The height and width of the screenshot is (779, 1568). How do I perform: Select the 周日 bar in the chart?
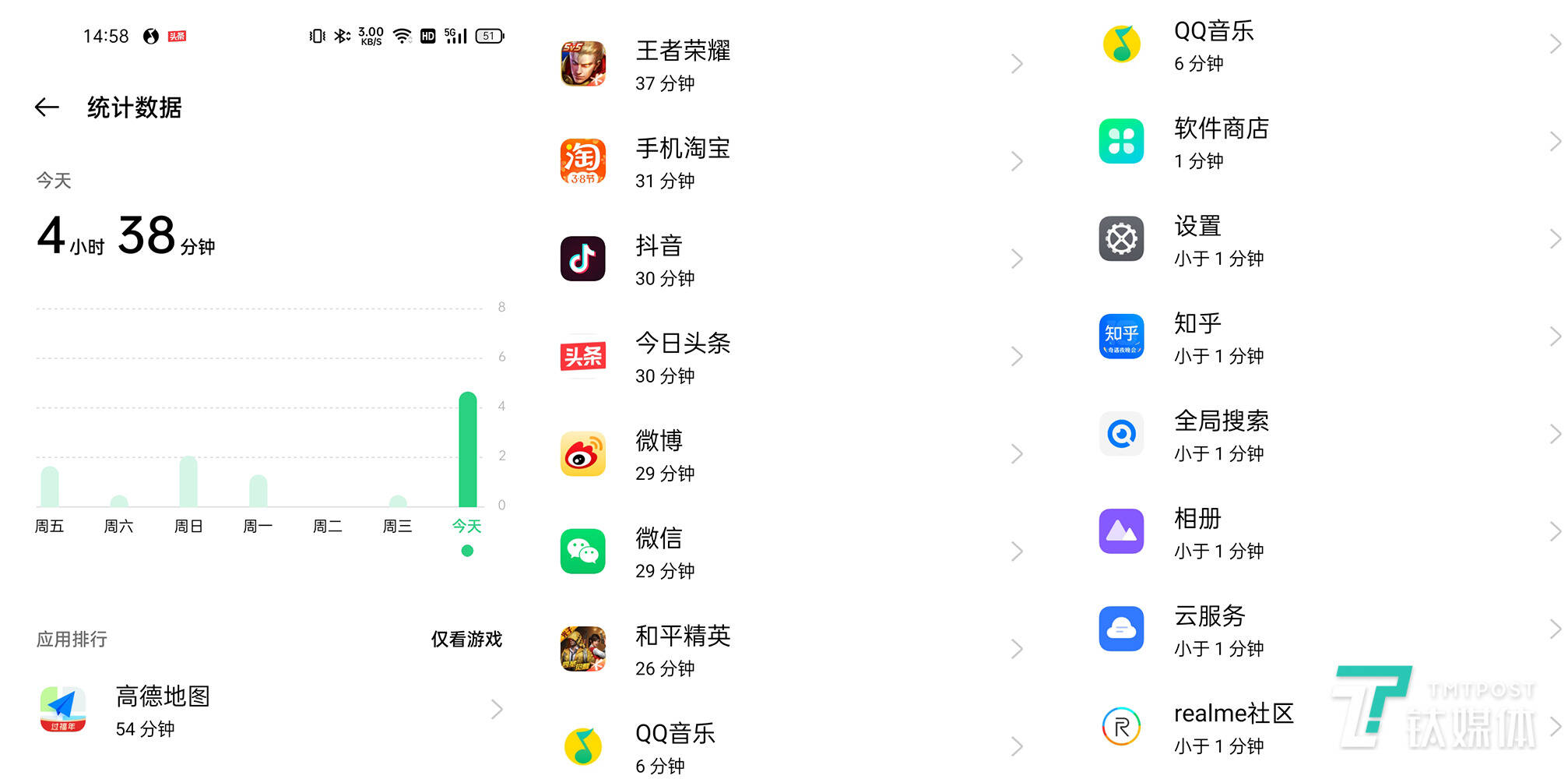(188, 481)
